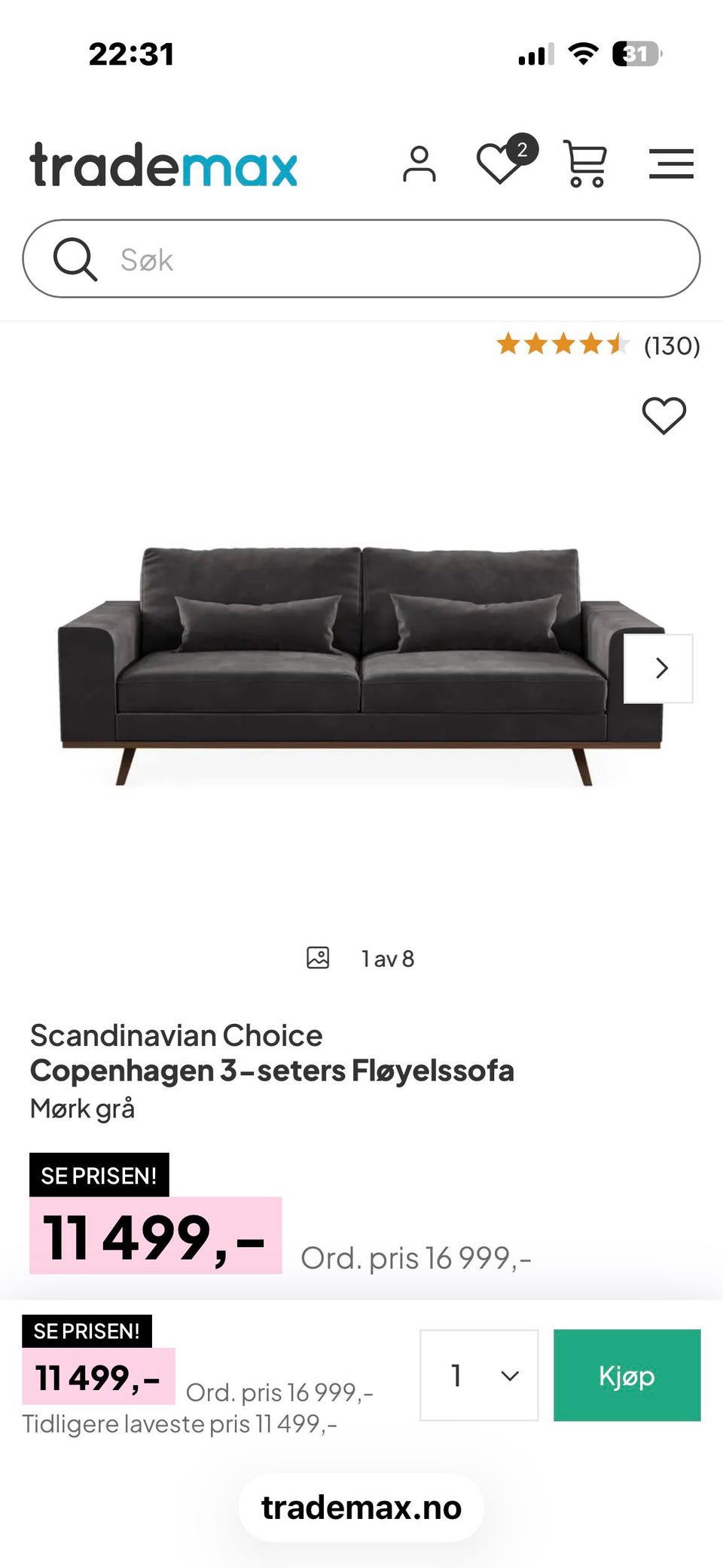Tap the trademax.no address pill
The image size is (723, 1568).
361,1507
